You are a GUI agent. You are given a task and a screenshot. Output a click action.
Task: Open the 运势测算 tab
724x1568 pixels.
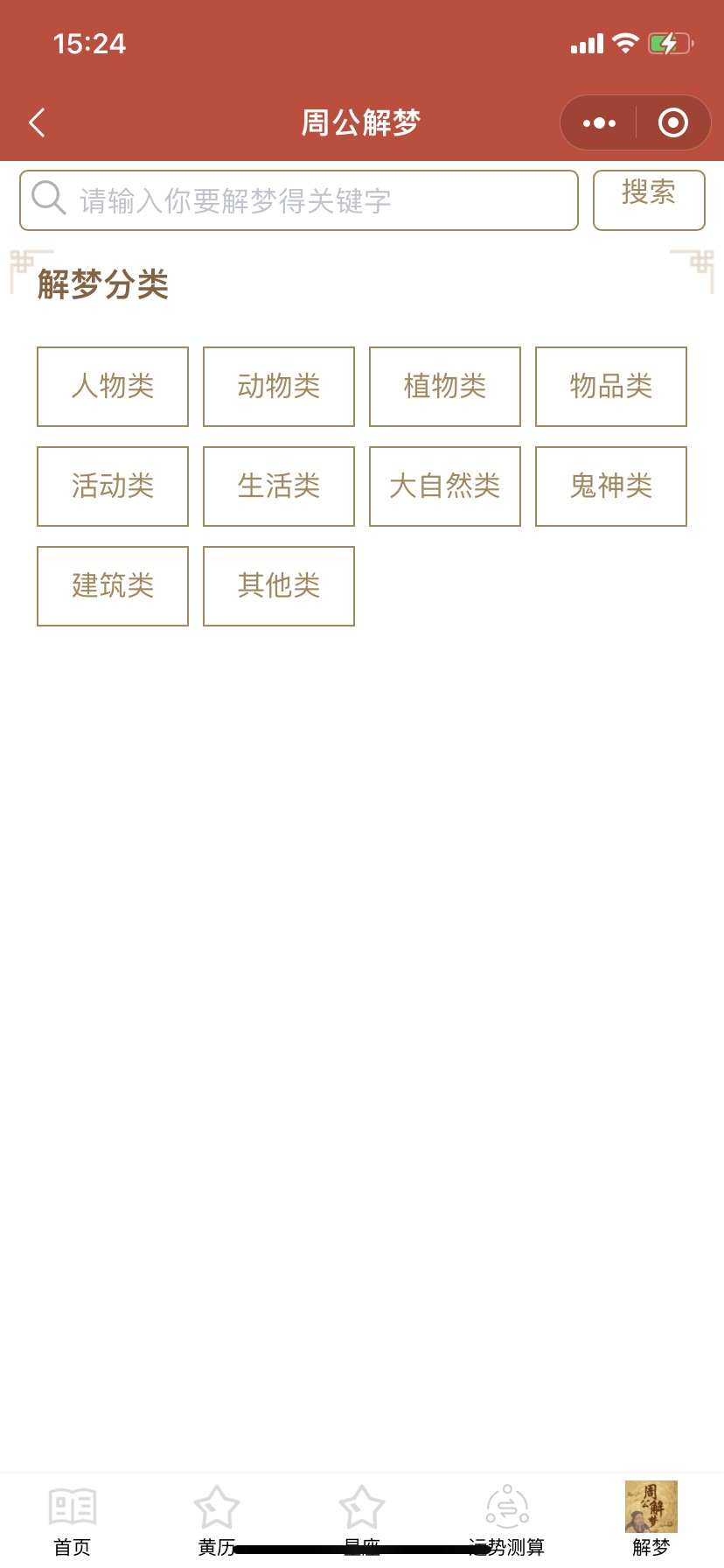point(506,1520)
